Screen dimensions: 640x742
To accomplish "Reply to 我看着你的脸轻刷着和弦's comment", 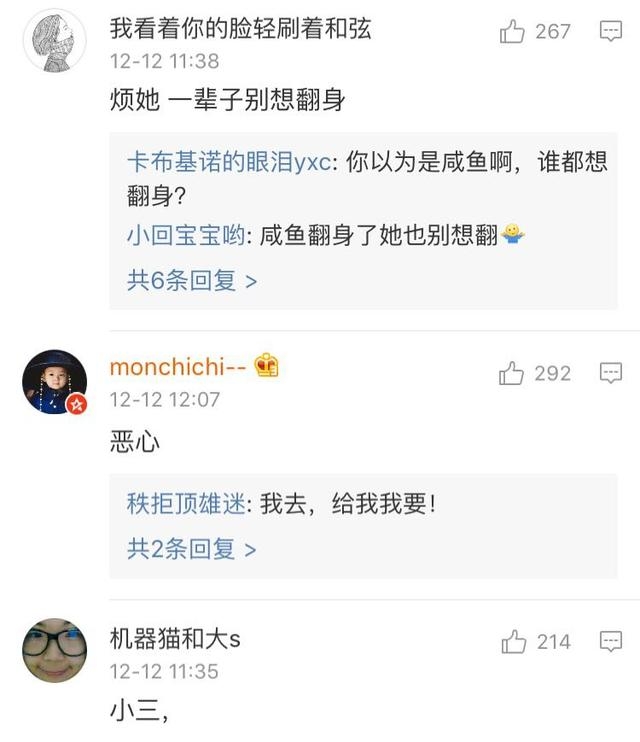I will (x=611, y=32).
